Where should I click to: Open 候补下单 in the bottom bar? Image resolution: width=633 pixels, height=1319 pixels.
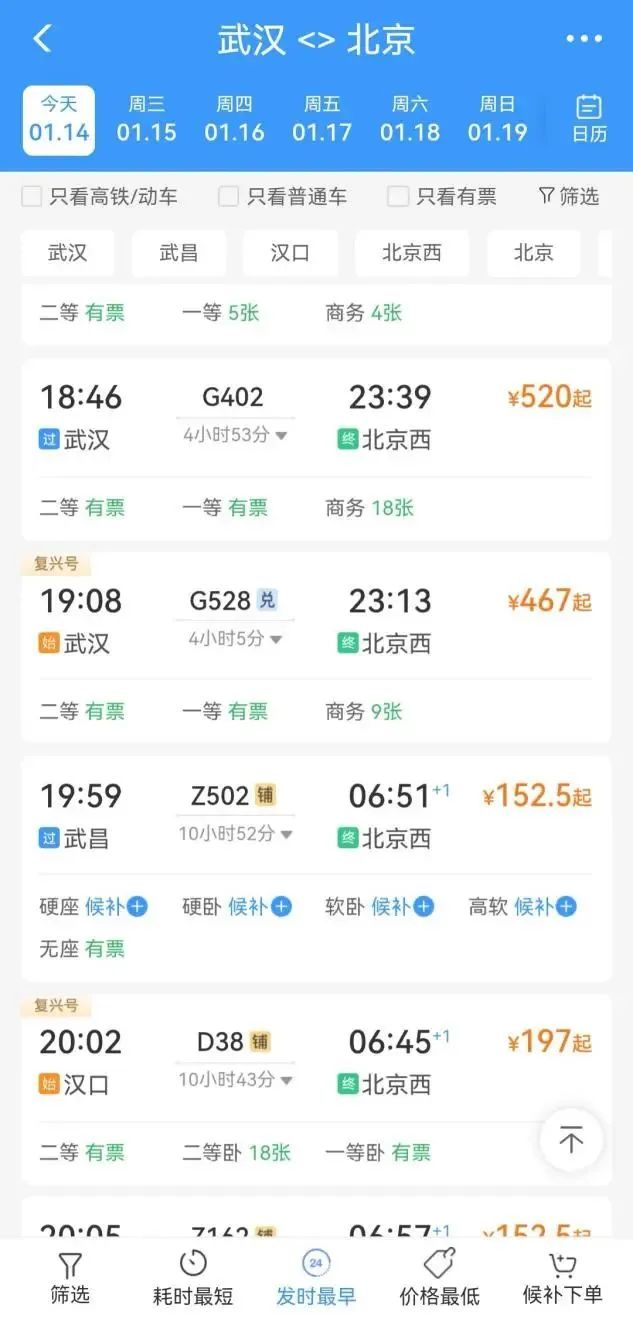pos(562,1279)
